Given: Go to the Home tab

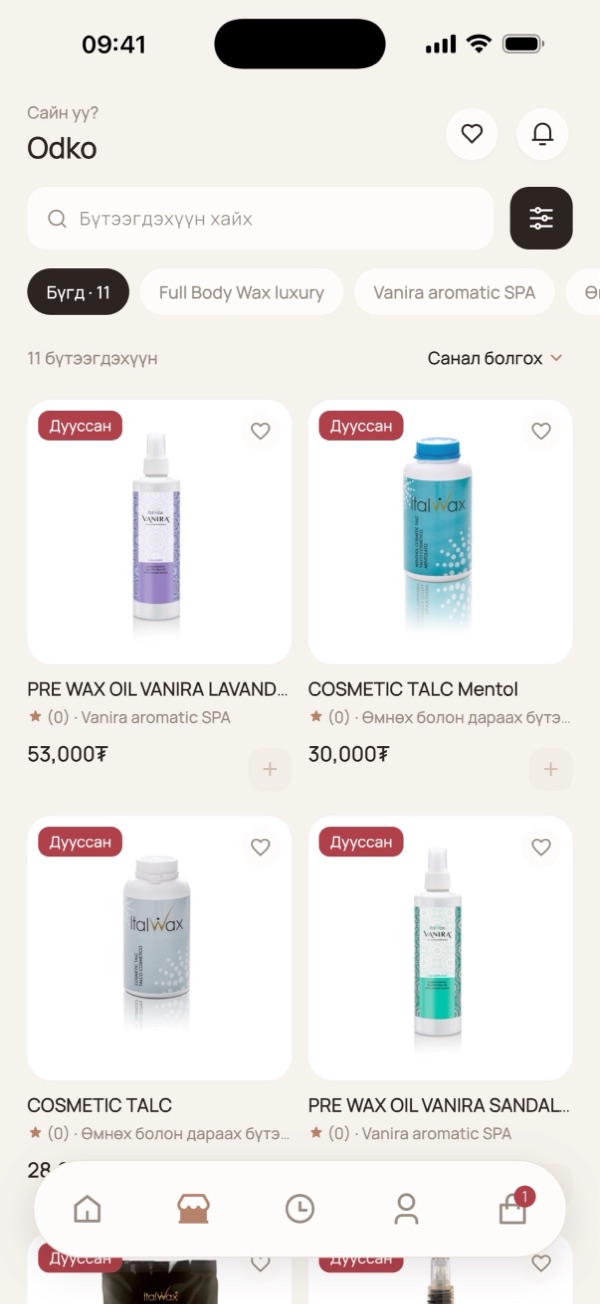Looking at the screenshot, I should click(88, 1209).
